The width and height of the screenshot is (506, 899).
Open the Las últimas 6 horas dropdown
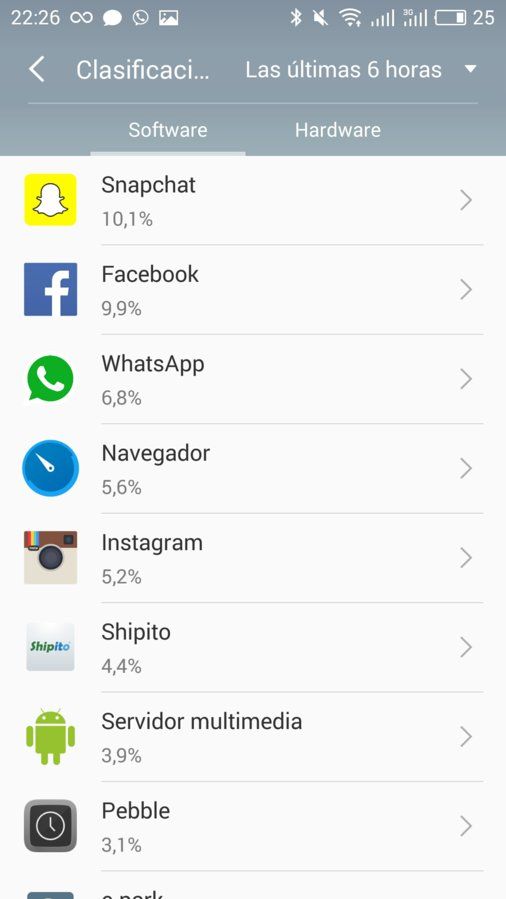361,70
